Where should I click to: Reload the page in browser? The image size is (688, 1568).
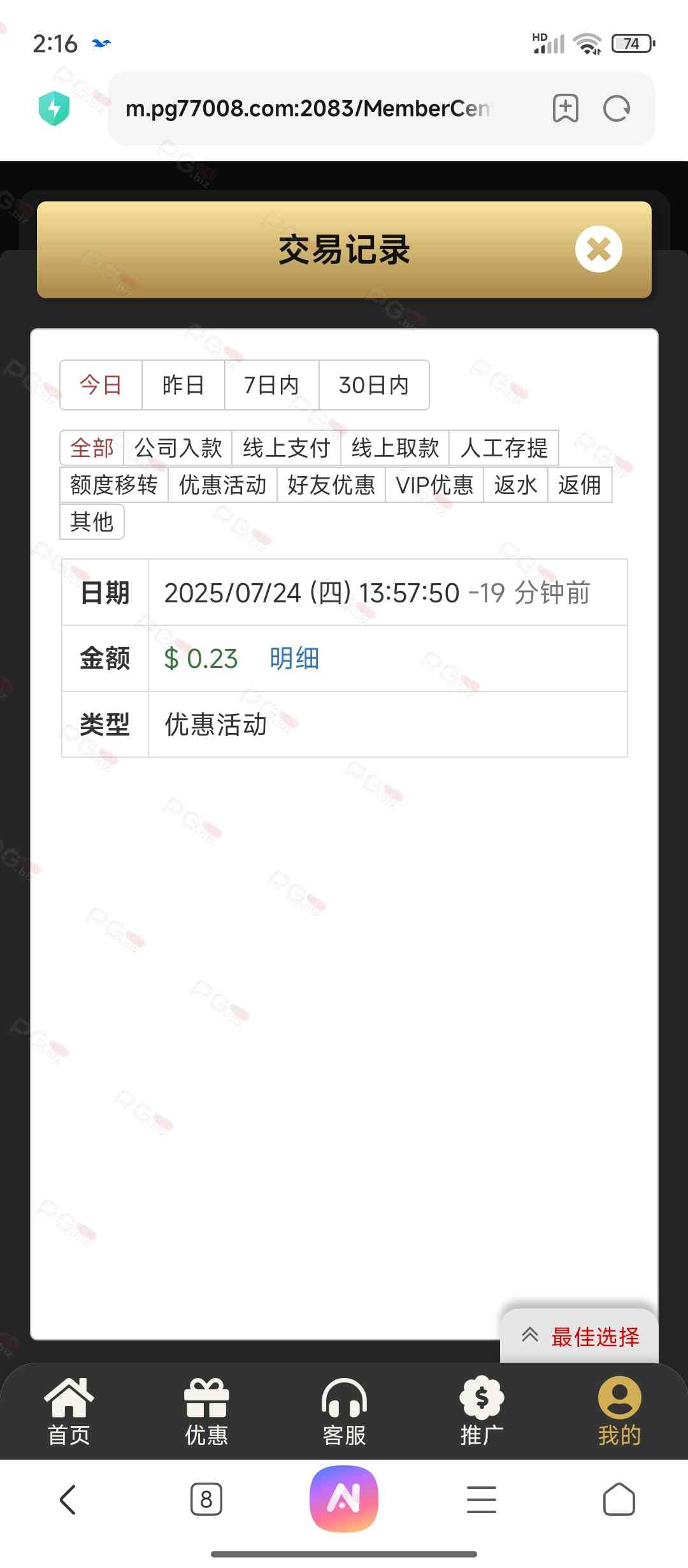coord(616,109)
